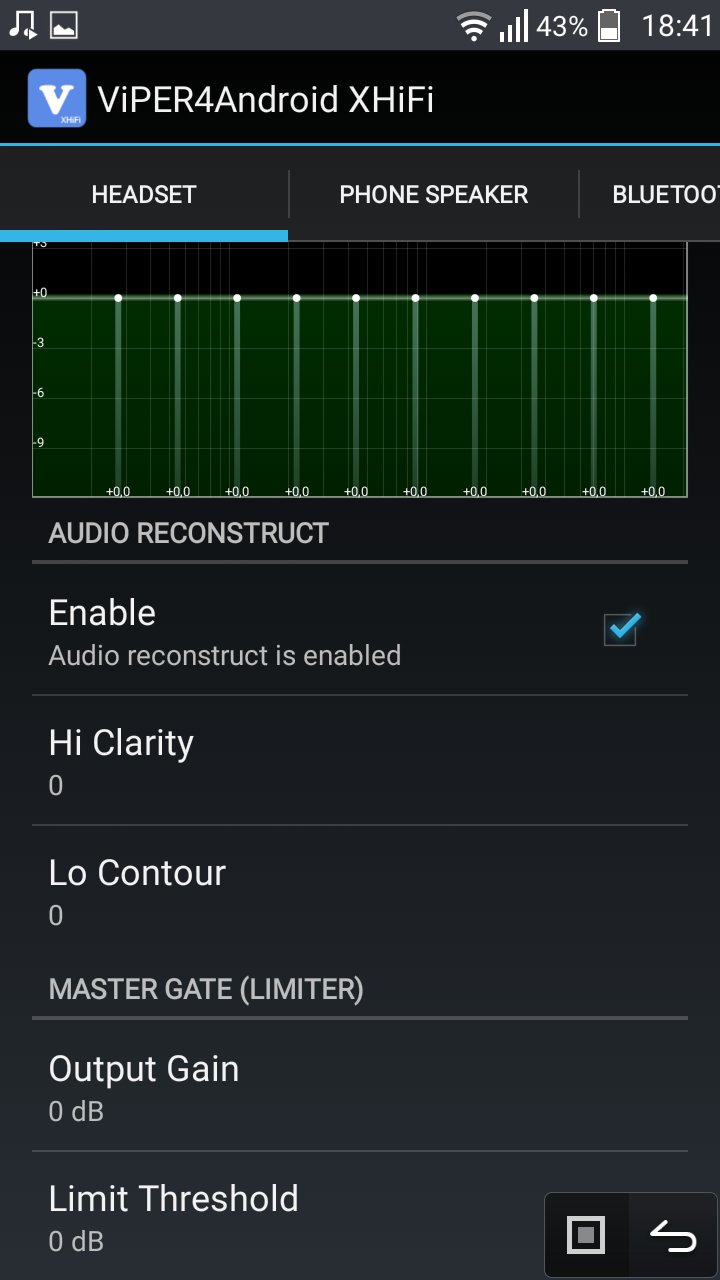Viewport: 720px width, 1280px height.
Task: Adjust the Output Gain setting
Action: coord(360,1086)
